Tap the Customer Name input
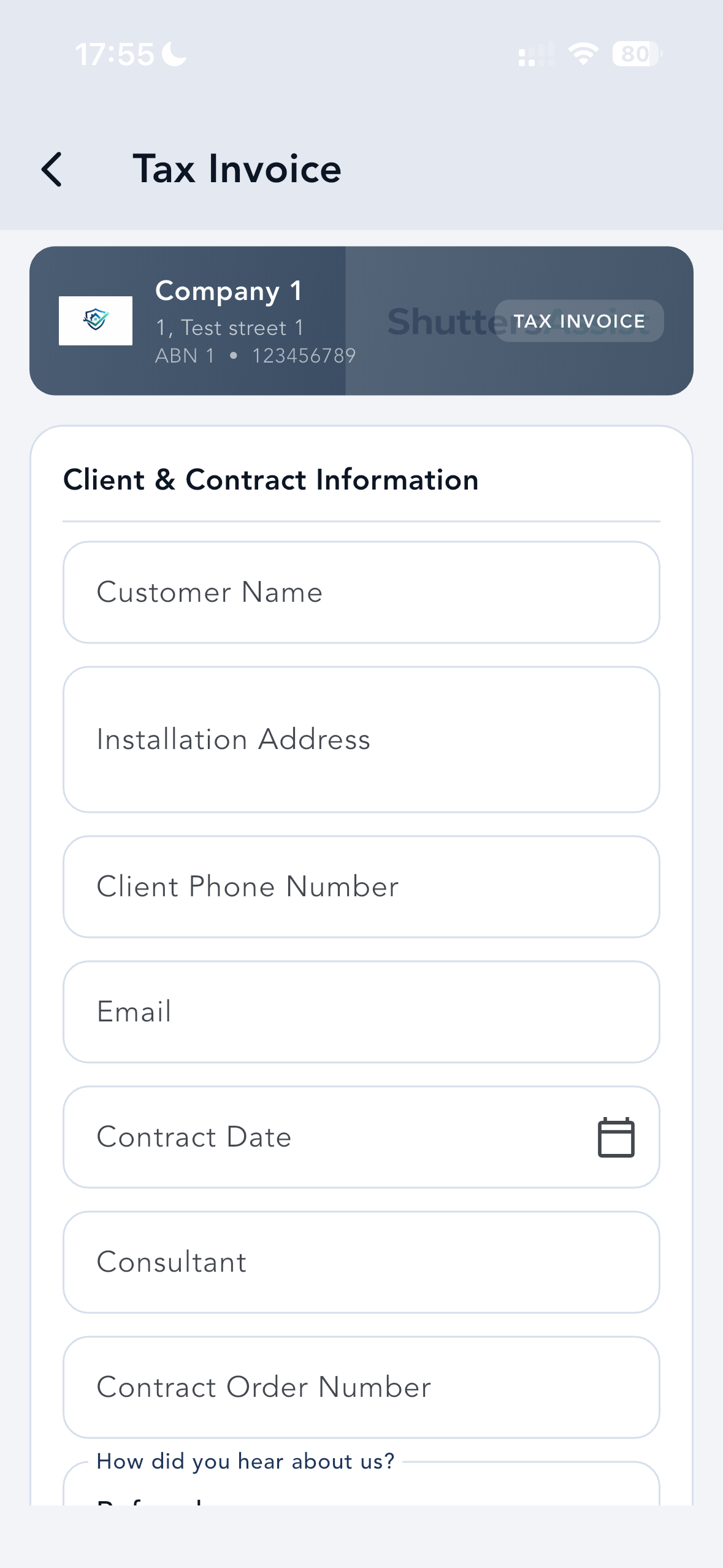723x1568 pixels. point(361,591)
